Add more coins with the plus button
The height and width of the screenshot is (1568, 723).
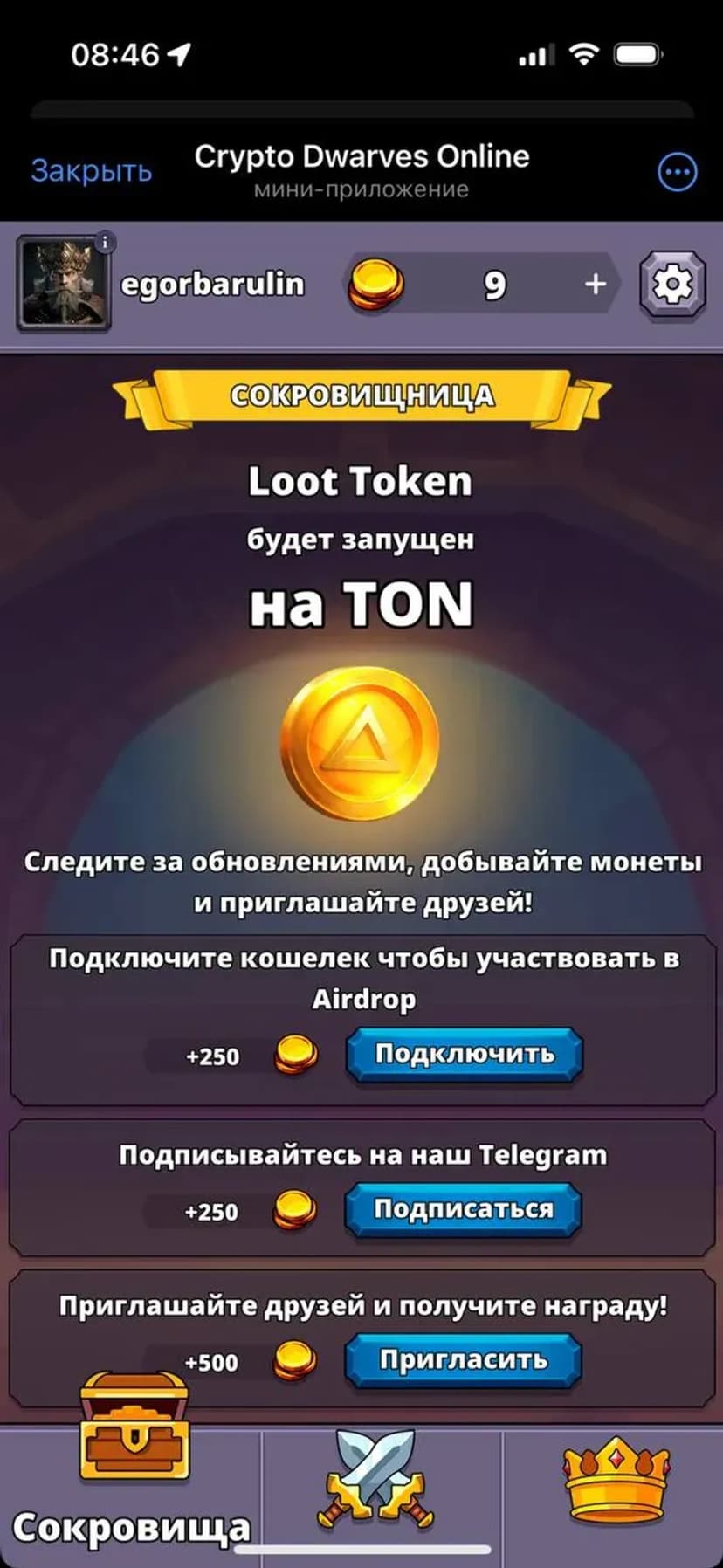(596, 284)
